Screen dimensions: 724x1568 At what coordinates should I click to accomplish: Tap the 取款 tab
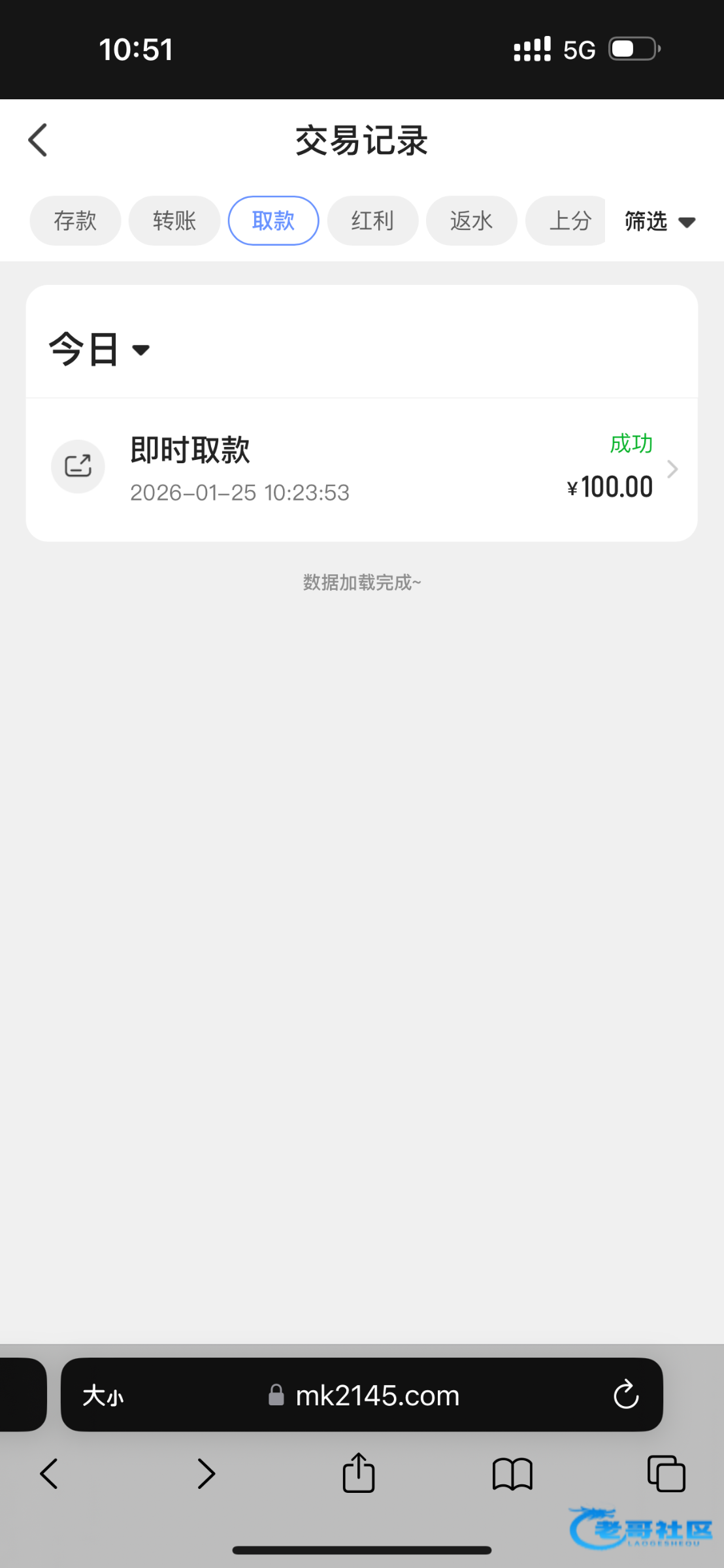273,221
